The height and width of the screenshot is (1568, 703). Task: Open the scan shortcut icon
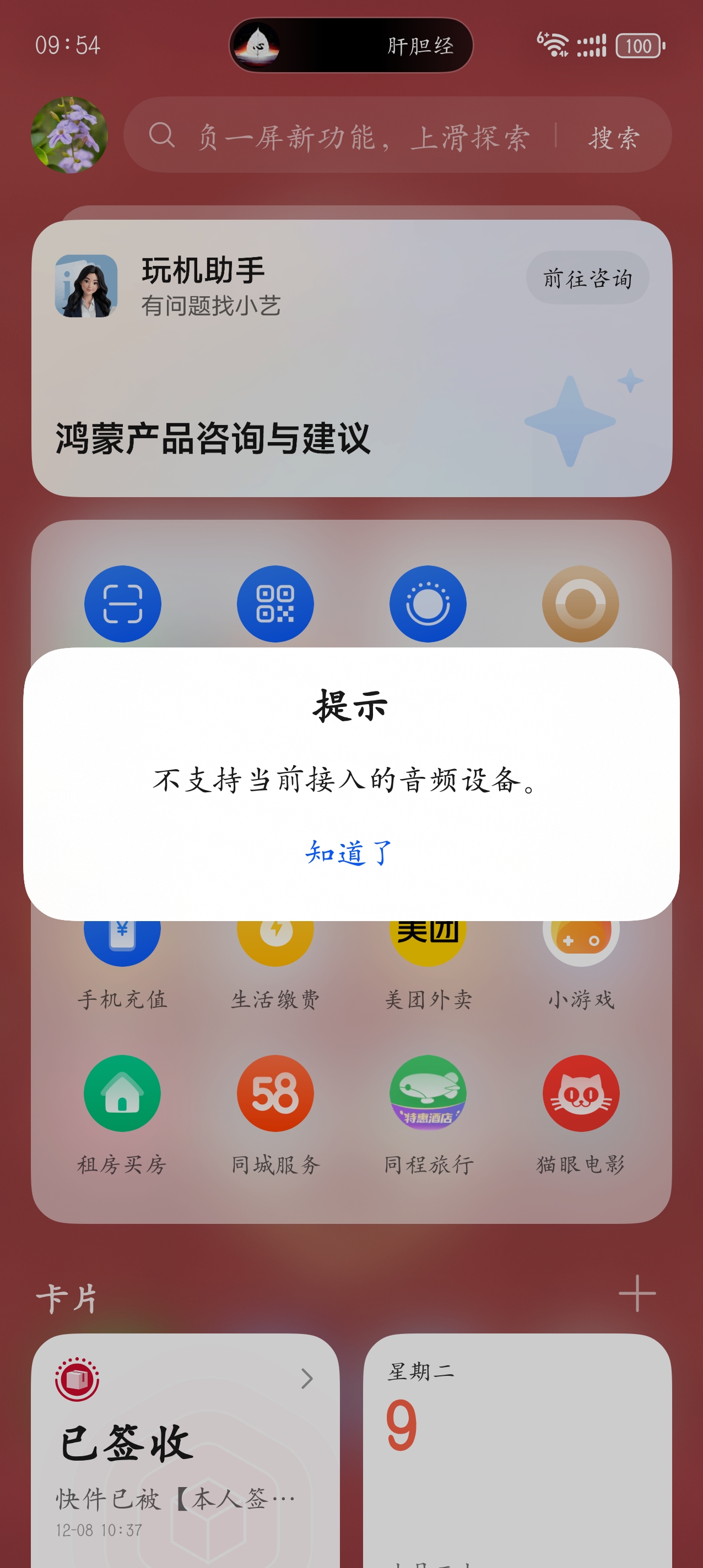click(x=122, y=603)
